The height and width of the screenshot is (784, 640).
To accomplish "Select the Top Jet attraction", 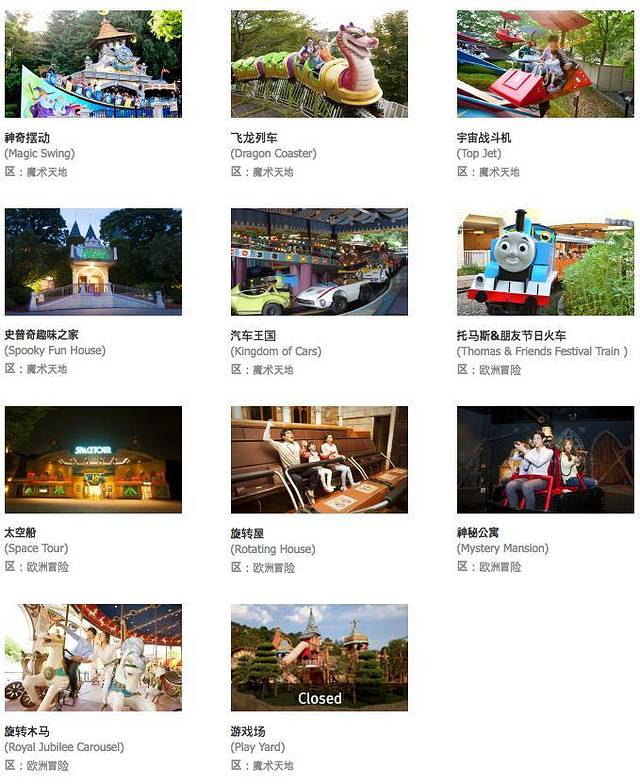I will click(x=545, y=65).
